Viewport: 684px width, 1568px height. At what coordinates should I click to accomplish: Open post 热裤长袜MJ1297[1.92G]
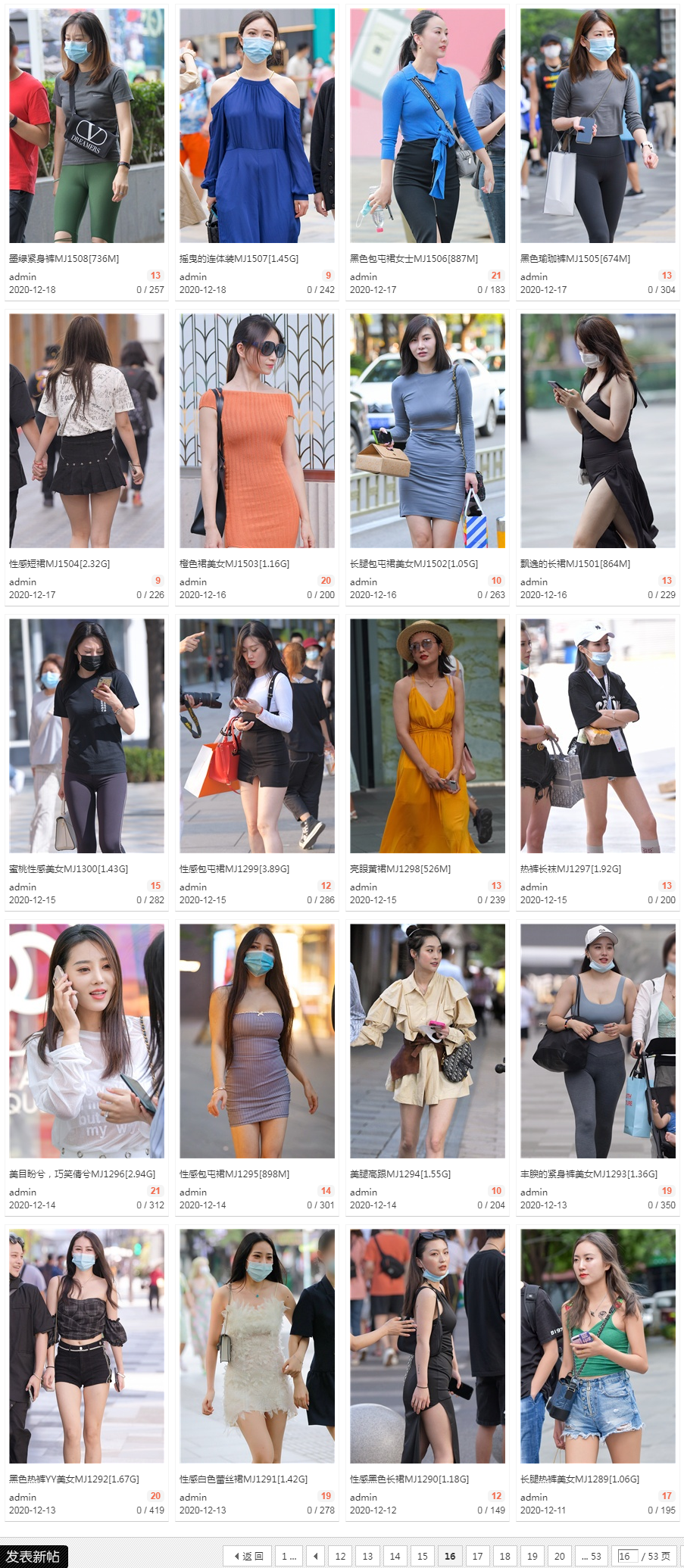pos(570,869)
